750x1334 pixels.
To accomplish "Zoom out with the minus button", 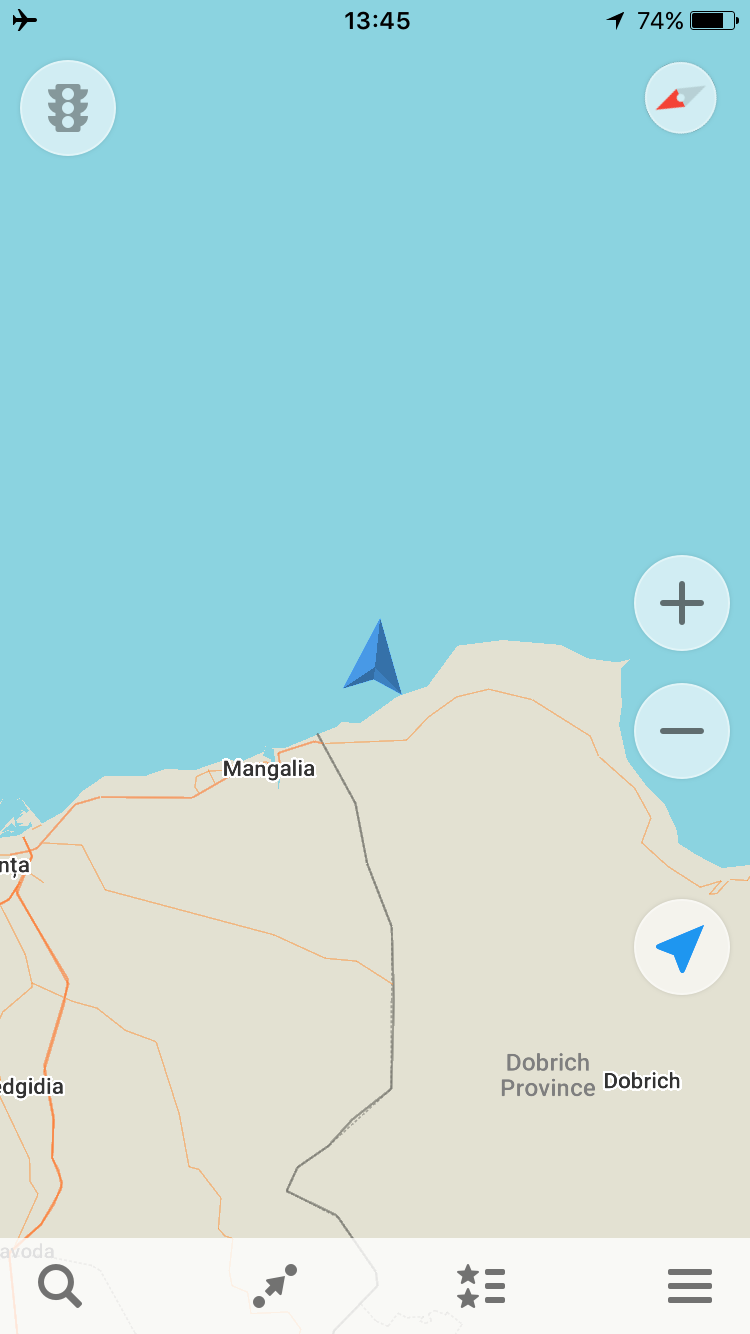I will [682, 731].
